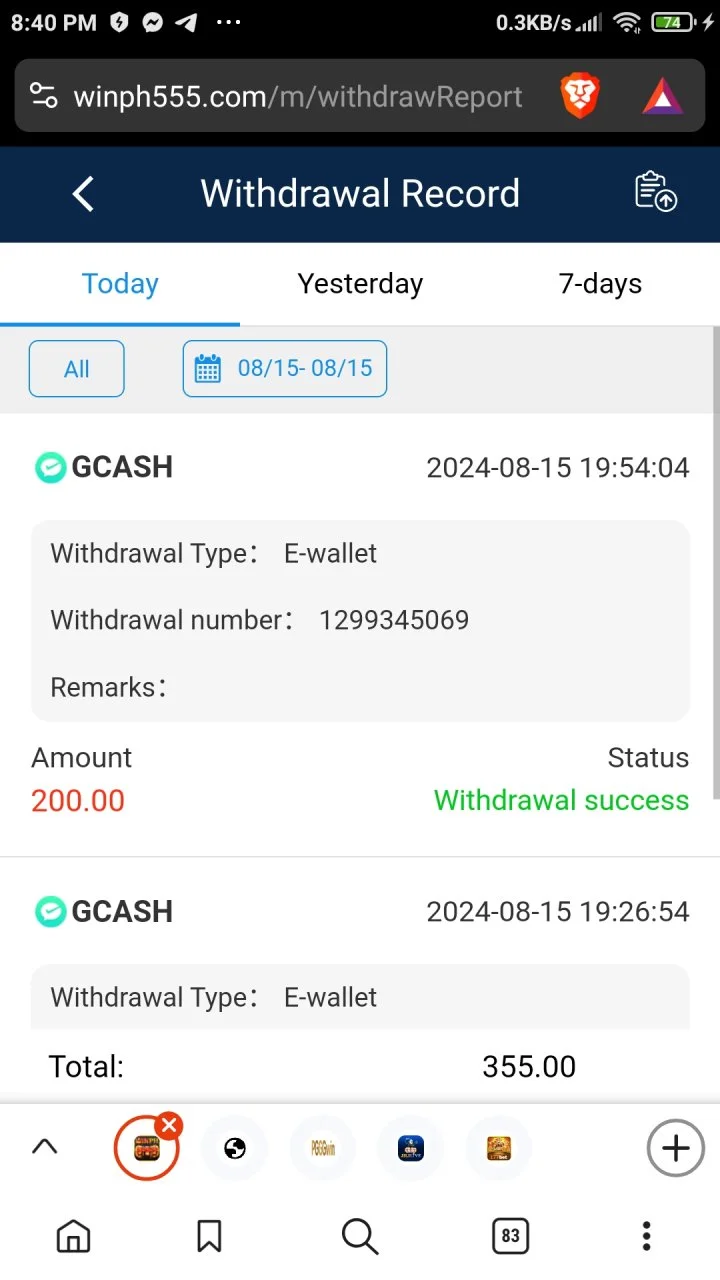The height and width of the screenshot is (1280, 720).
Task: Switch to the 7-days tab
Action: [x=600, y=284]
